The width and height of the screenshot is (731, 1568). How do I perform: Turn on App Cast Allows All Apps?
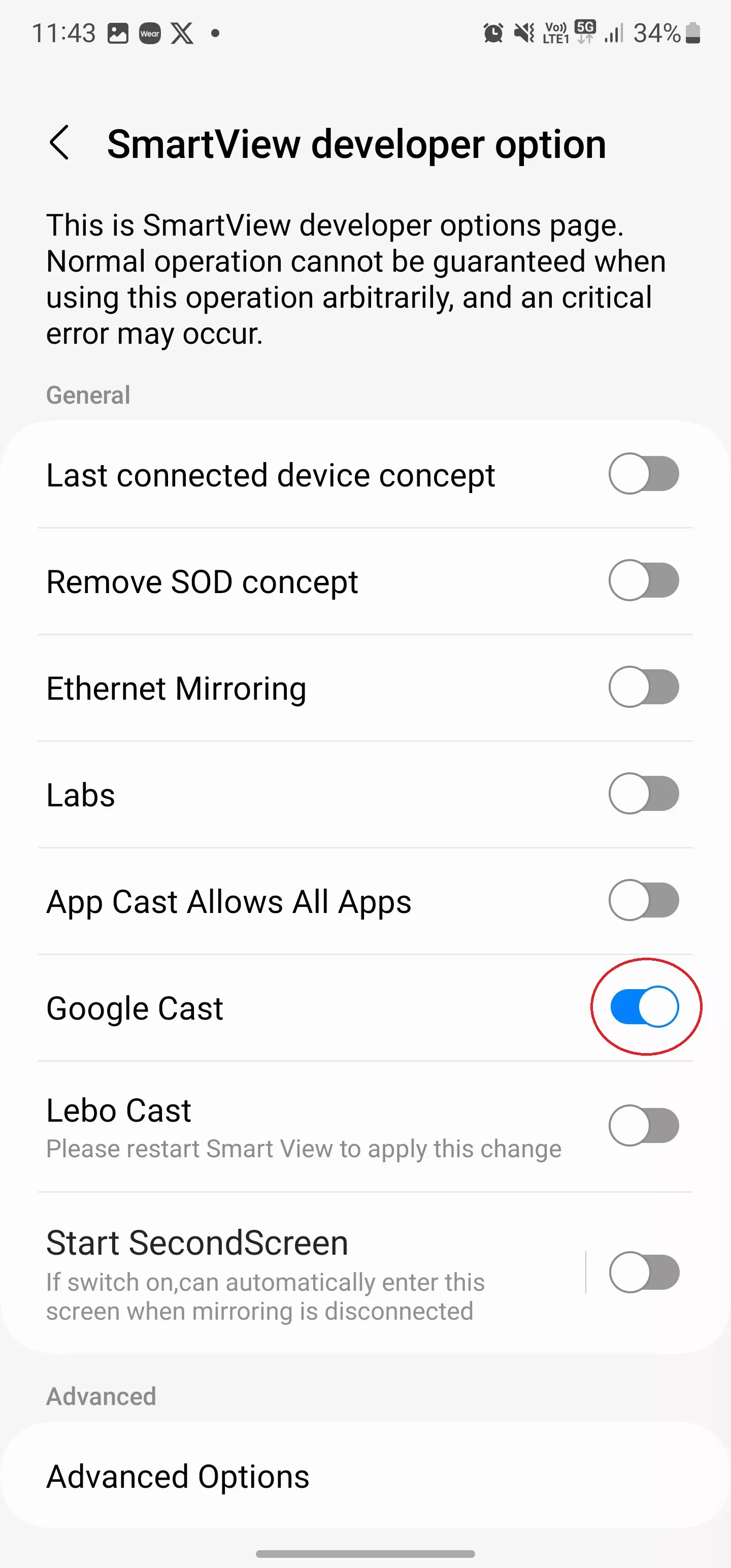pos(643,900)
